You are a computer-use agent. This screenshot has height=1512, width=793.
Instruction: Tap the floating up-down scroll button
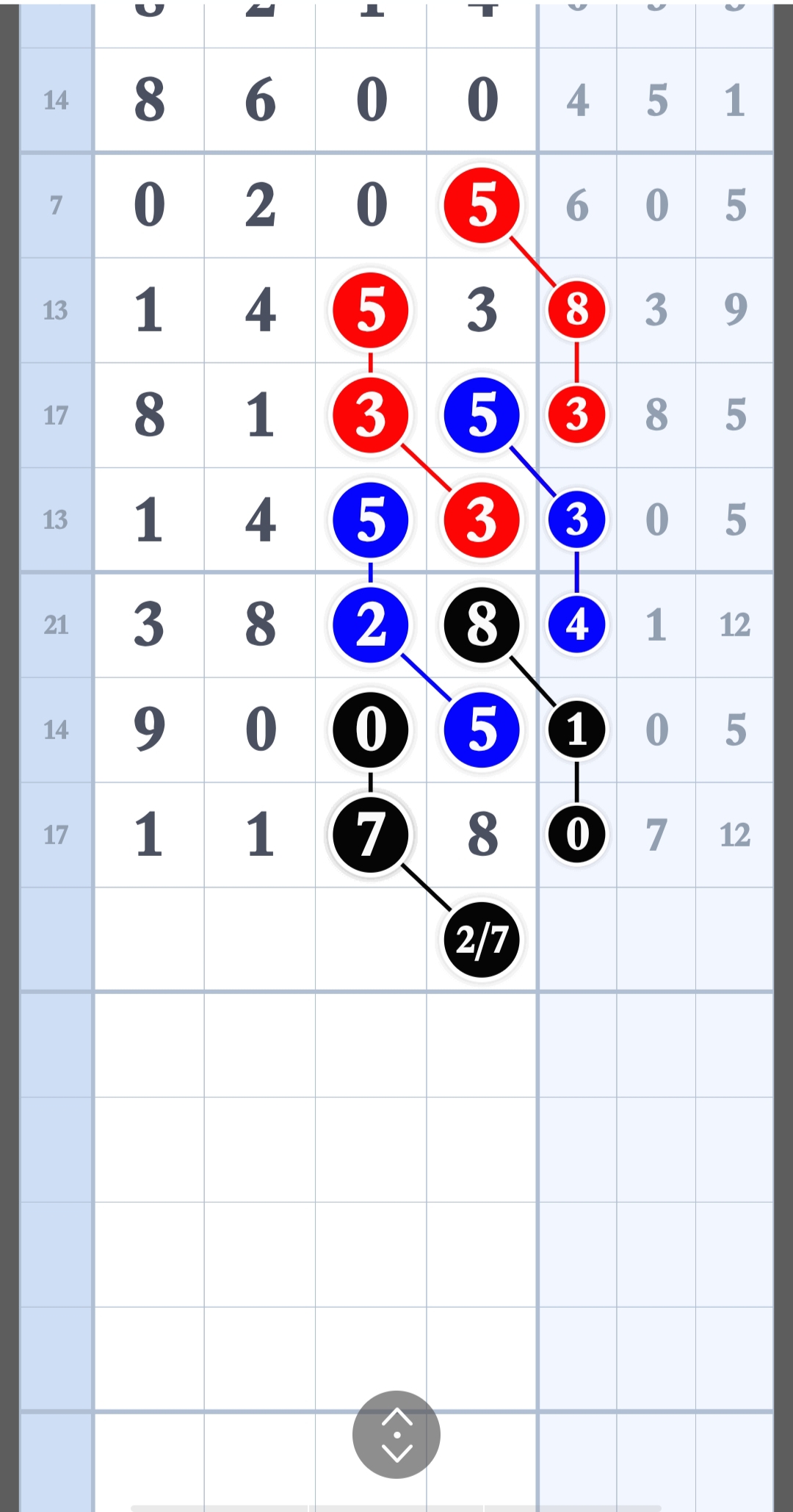(x=396, y=1434)
